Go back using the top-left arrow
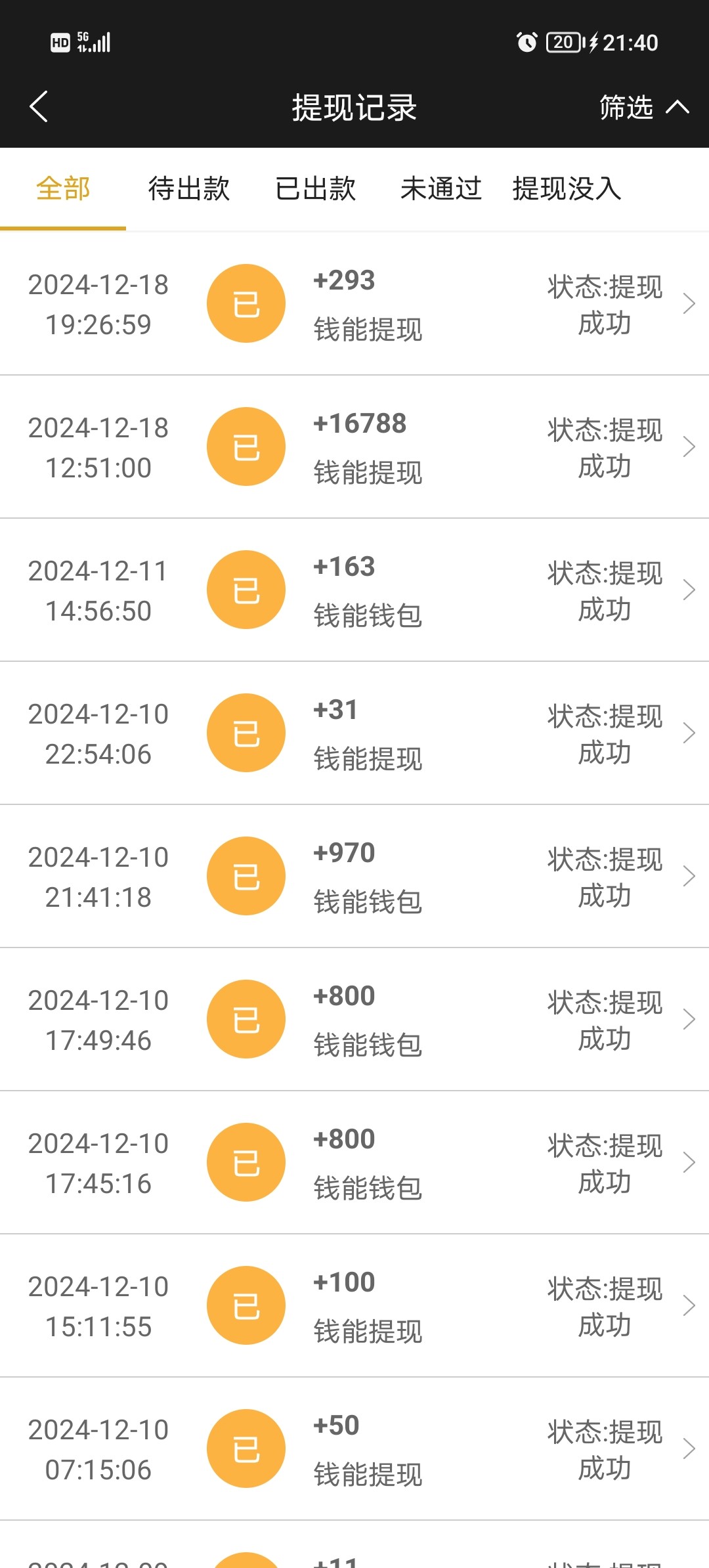The height and width of the screenshot is (1568, 709). 39,107
